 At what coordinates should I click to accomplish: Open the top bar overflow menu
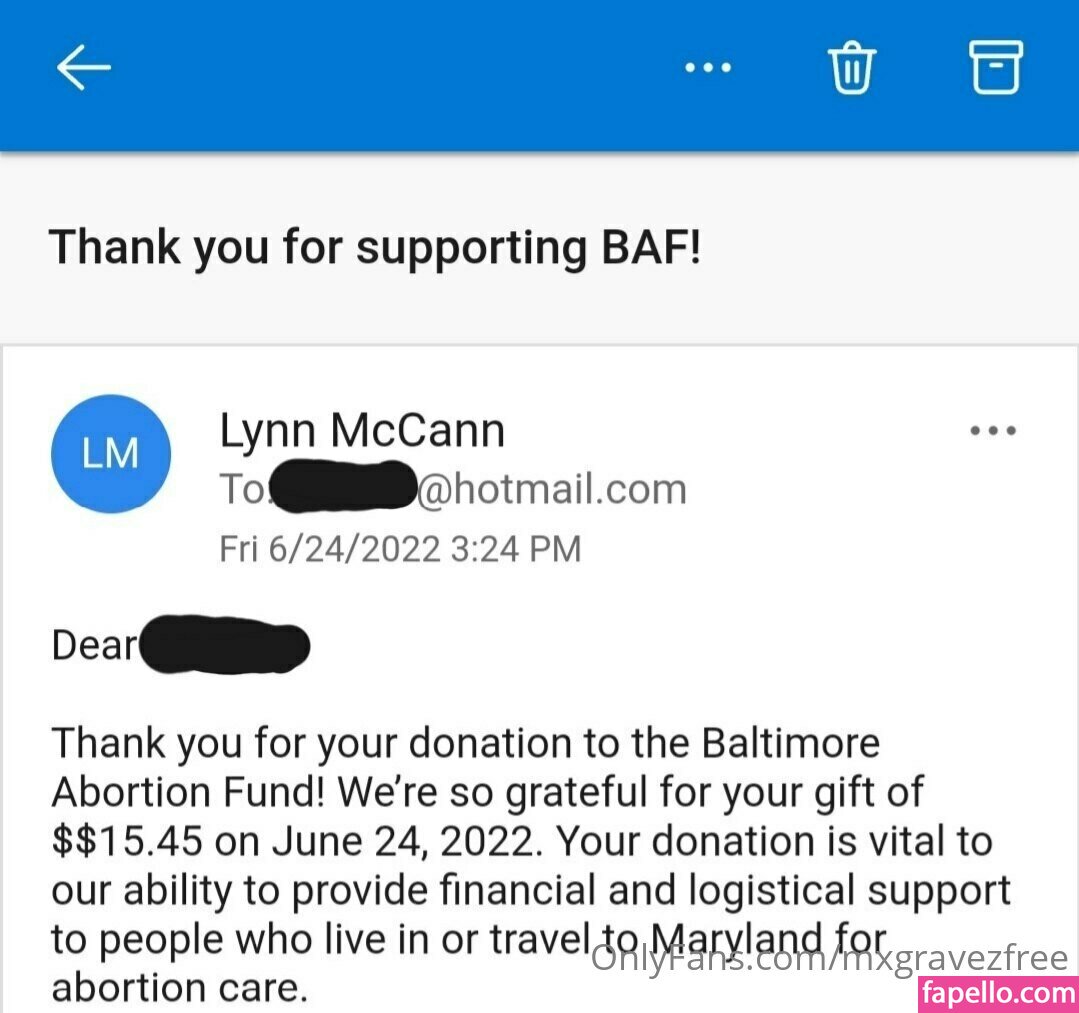tap(708, 69)
